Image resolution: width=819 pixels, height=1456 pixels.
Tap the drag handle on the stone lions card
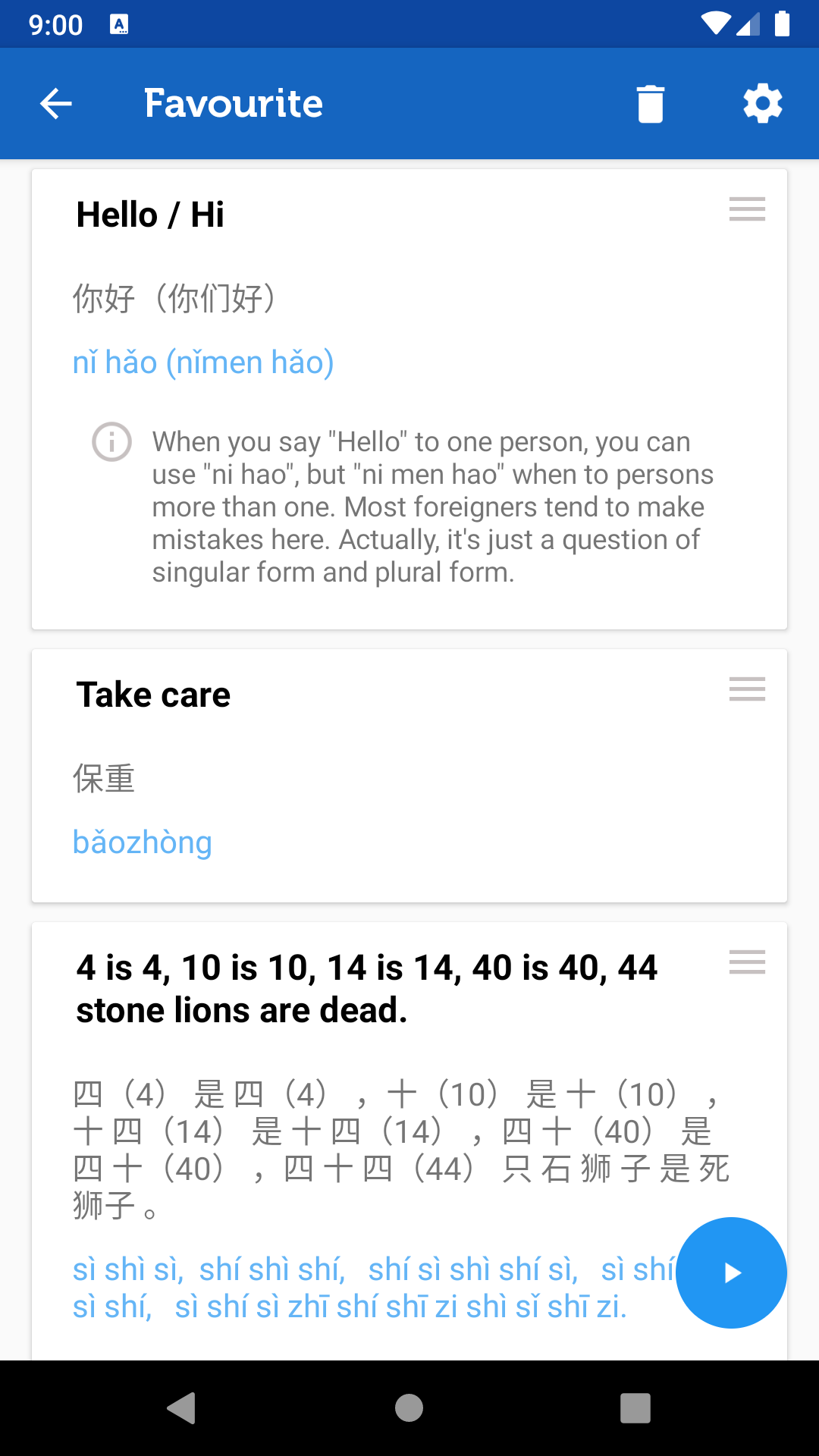click(747, 962)
